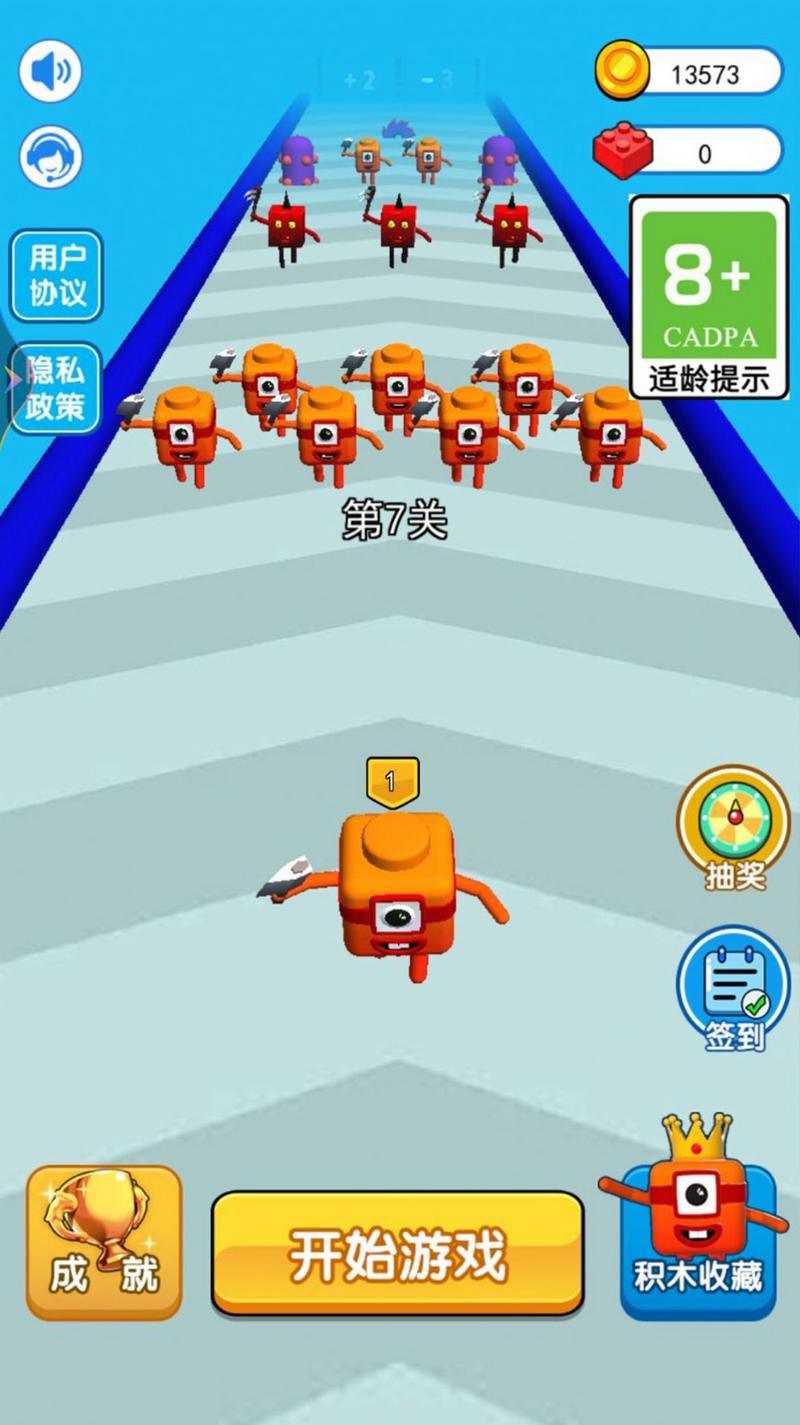Open customer service headset icon
Screen dimensions: 800x1425
tap(50, 157)
